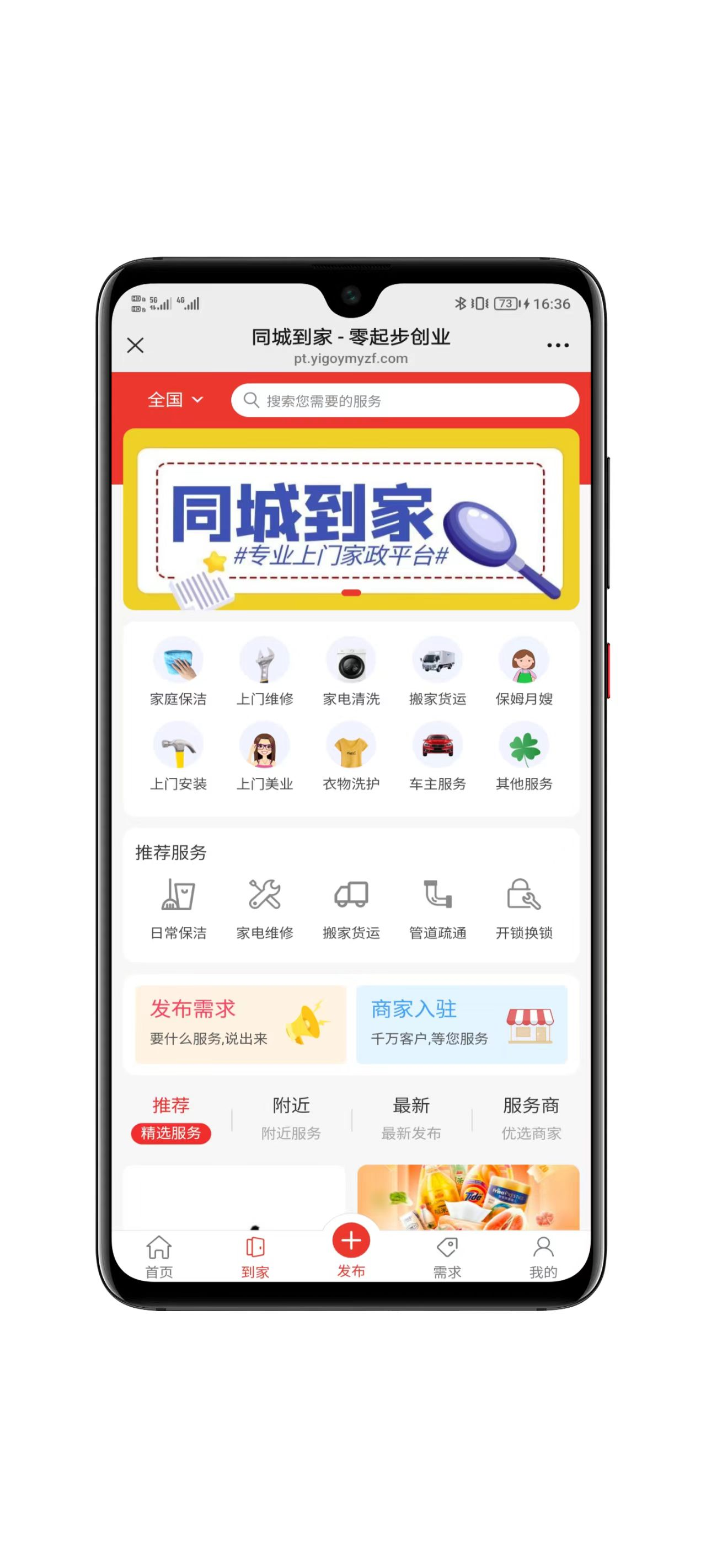Open recommended service 日常保洁
The image size is (706, 1568).
click(179, 908)
